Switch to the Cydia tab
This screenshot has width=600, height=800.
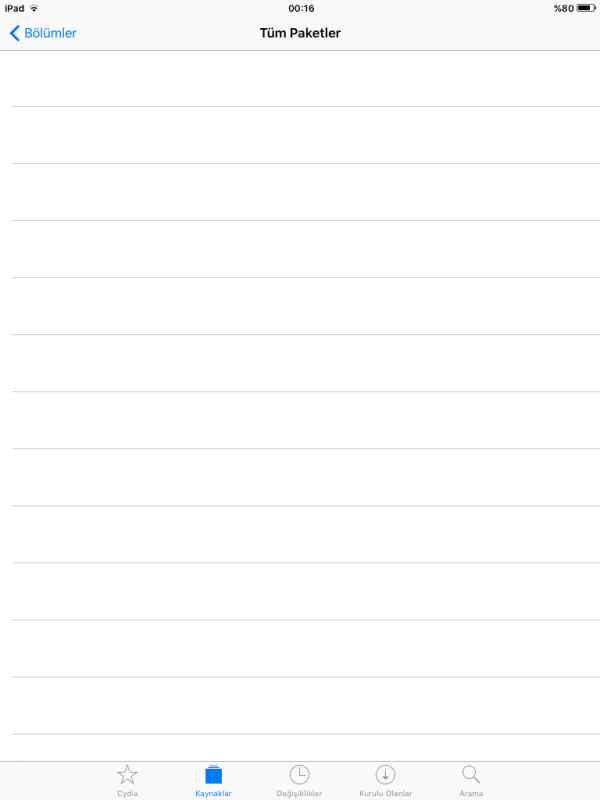128,779
